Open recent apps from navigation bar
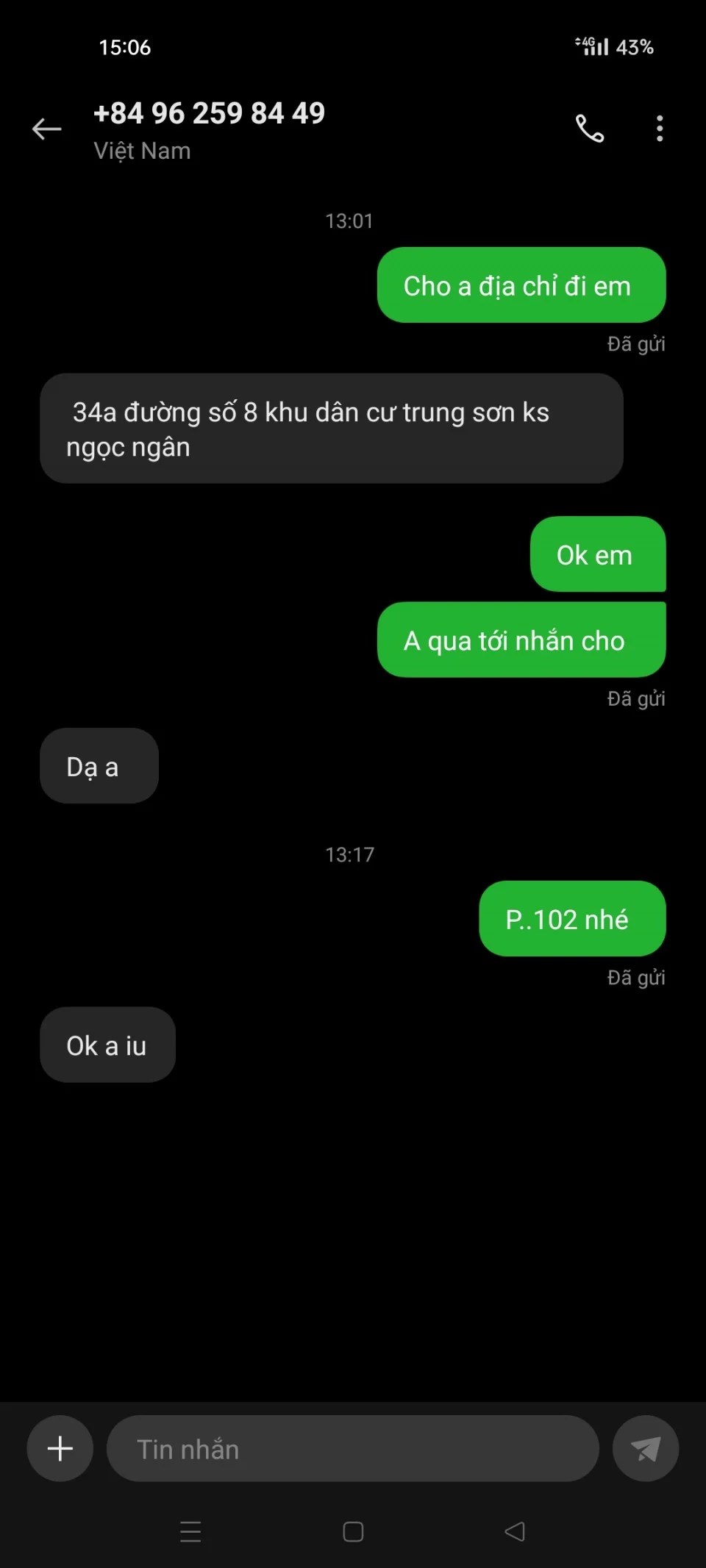This screenshot has height=1568, width=706. pos(190,1531)
